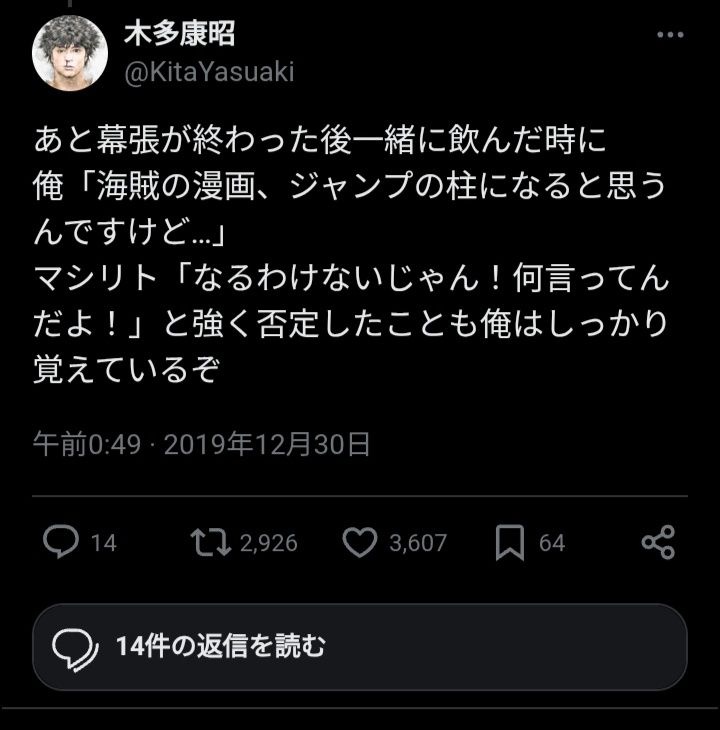Open the @KitaYasuaki handle

pos(208,73)
